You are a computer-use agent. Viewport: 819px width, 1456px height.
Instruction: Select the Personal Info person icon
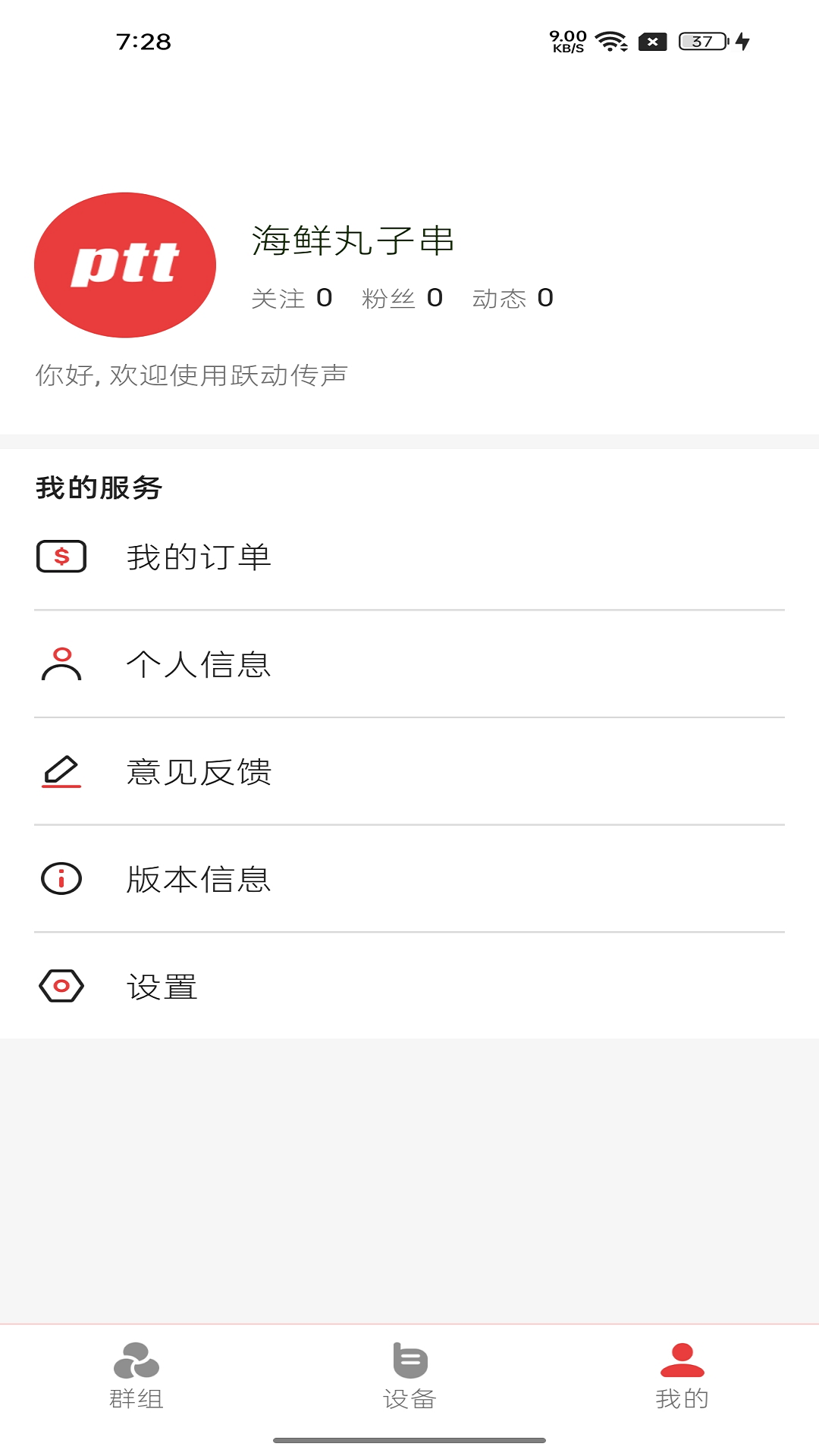pyautogui.click(x=61, y=665)
